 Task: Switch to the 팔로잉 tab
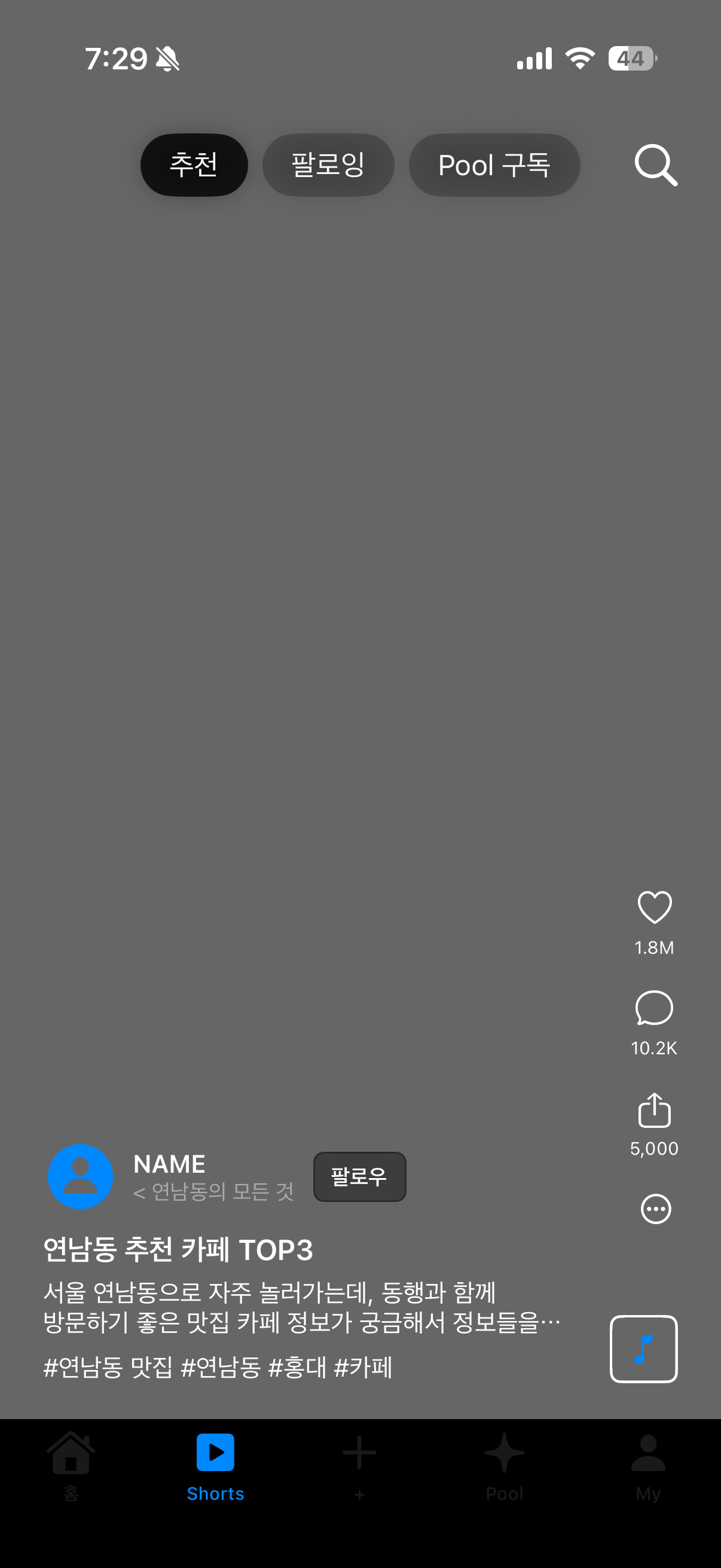(328, 165)
